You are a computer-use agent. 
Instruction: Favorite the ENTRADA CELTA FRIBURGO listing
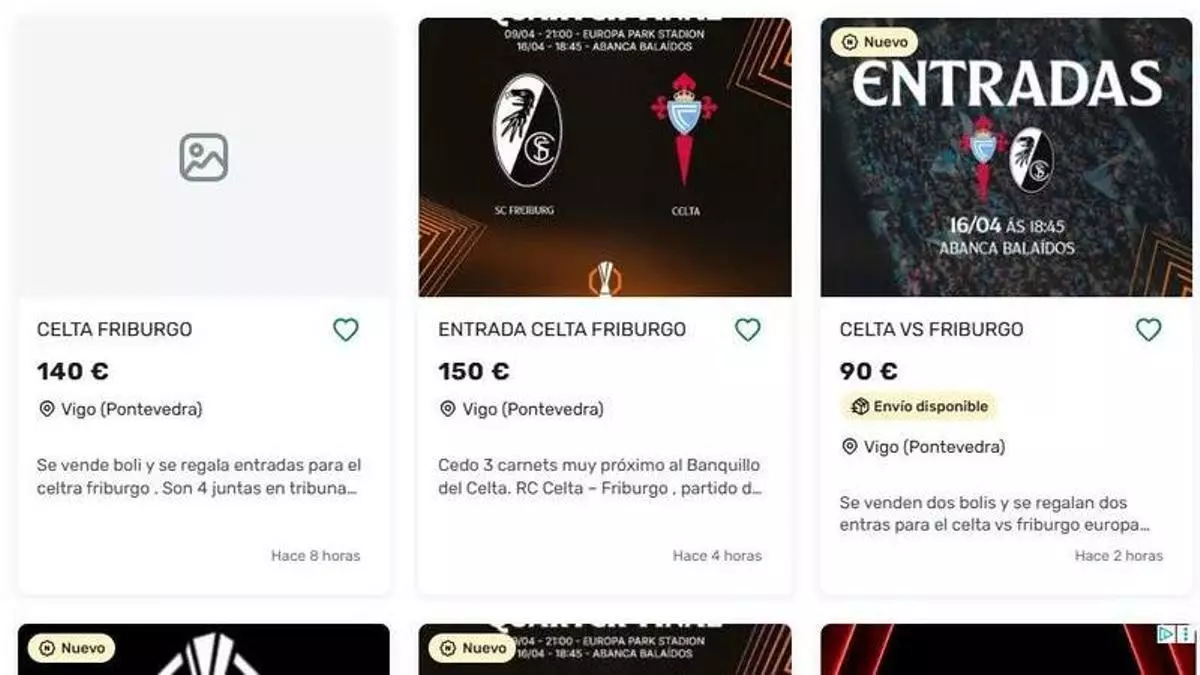click(x=747, y=330)
